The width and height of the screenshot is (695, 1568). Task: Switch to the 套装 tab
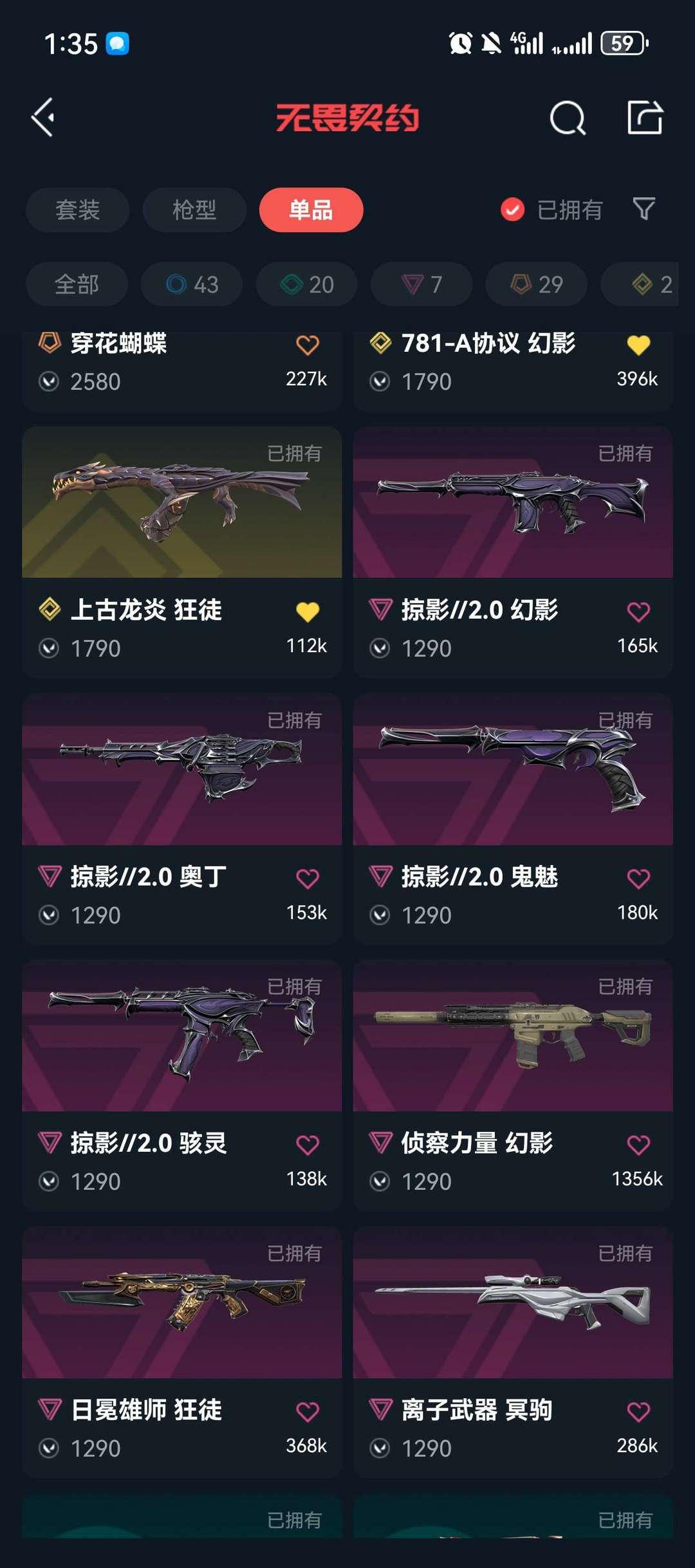(x=77, y=210)
